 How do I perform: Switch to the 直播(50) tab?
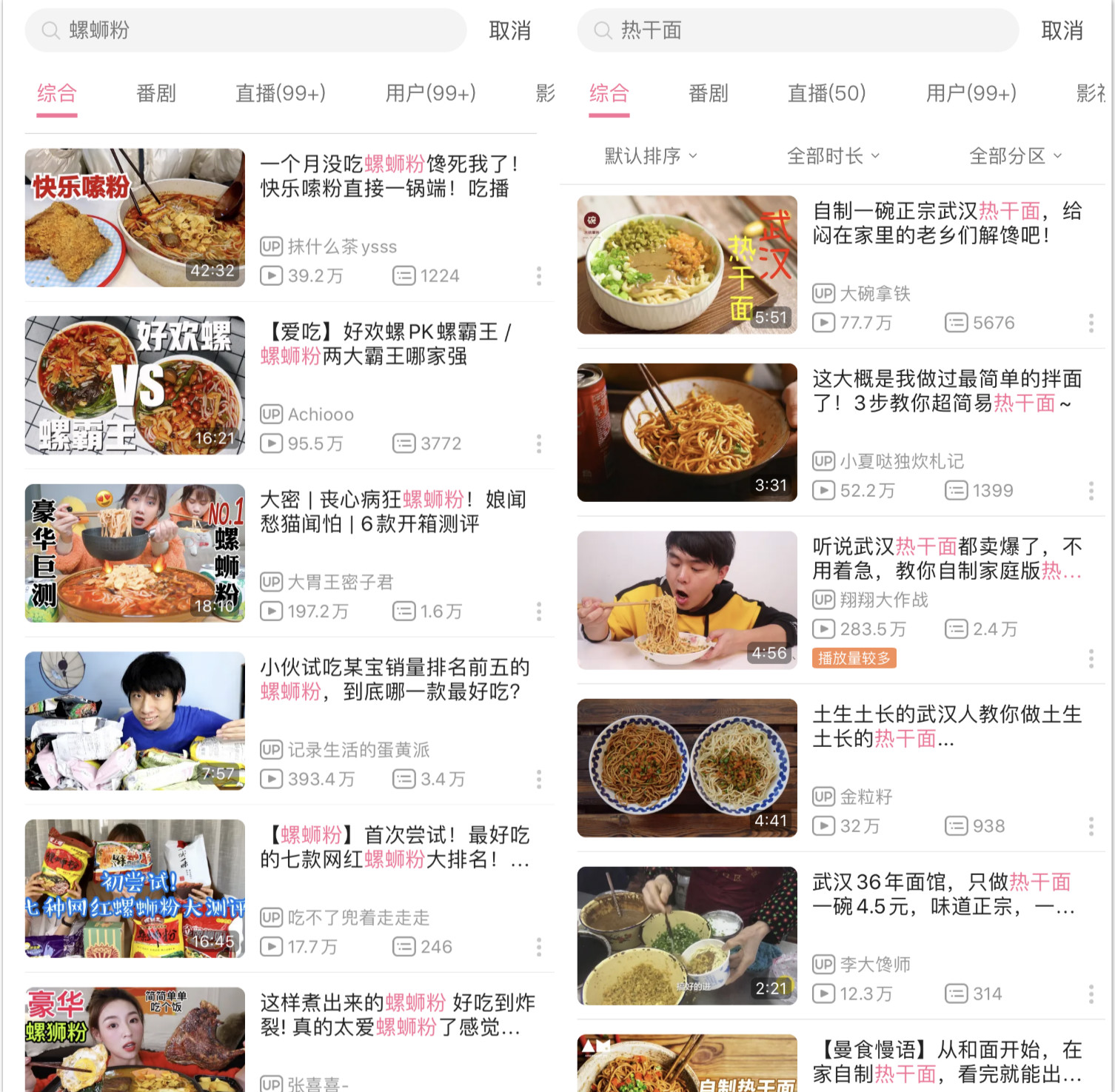click(826, 93)
